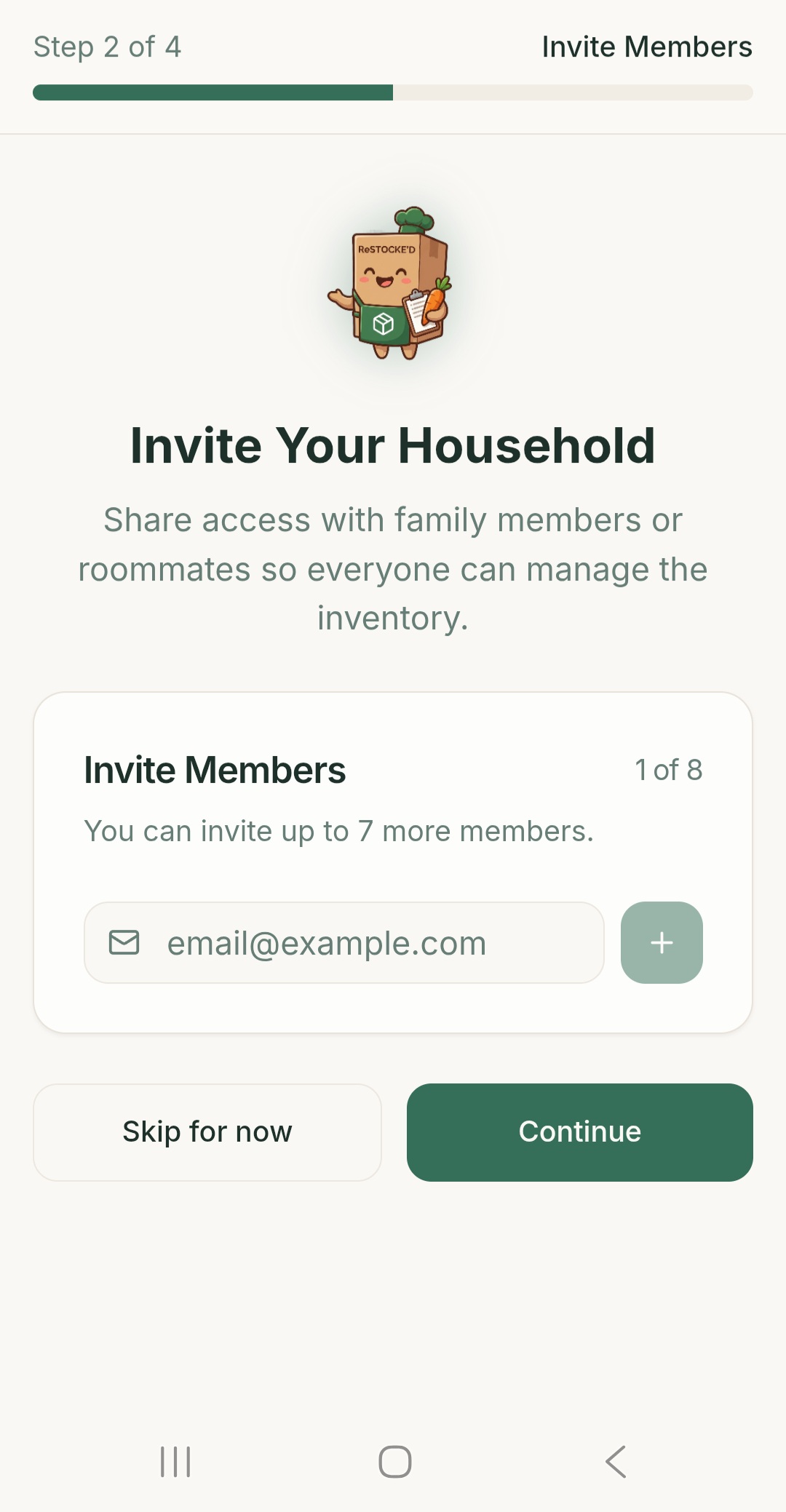Tap the 1 of 8 member counter

pyautogui.click(x=669, y=769)
